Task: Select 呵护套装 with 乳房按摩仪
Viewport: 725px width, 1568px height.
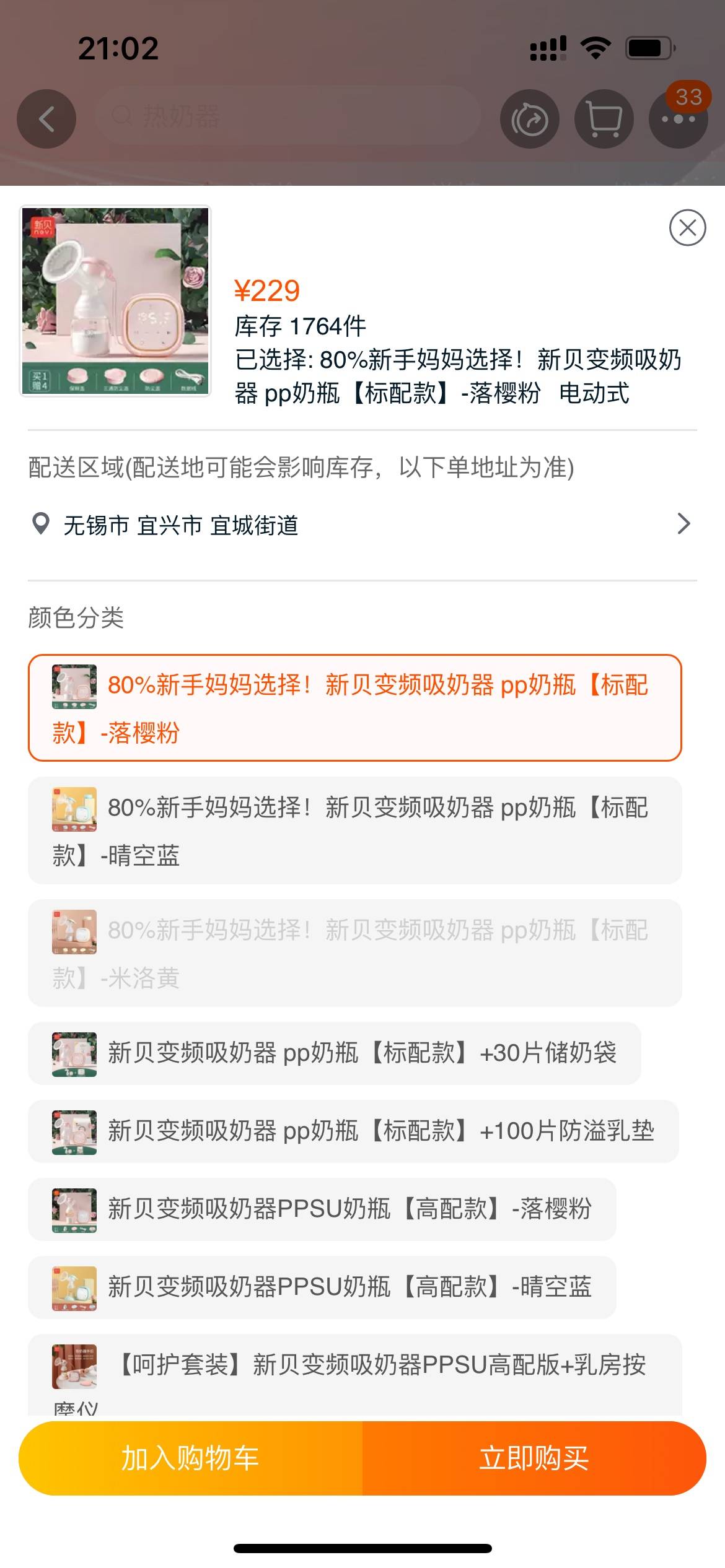Action: click(354, 1374)
